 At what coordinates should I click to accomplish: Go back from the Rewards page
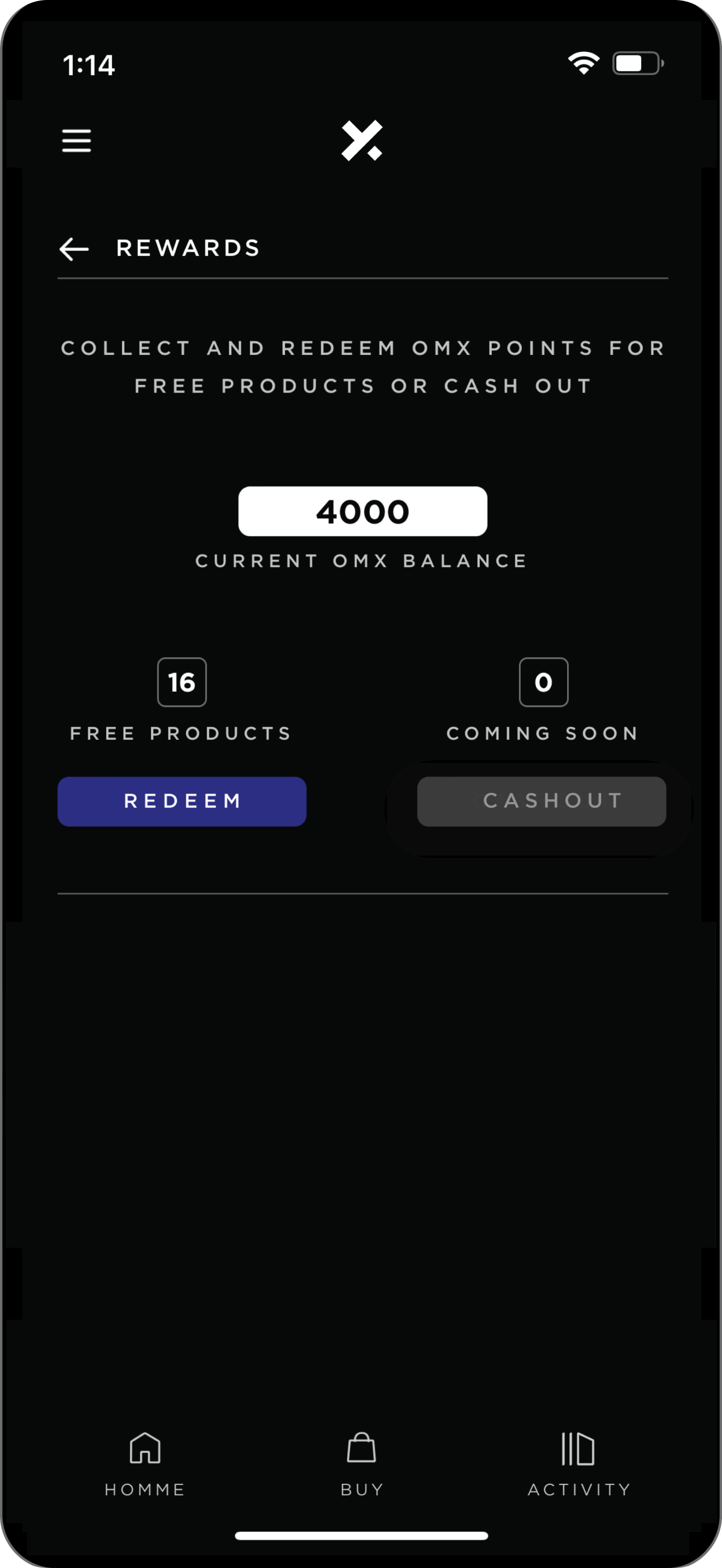pos(74,248)
